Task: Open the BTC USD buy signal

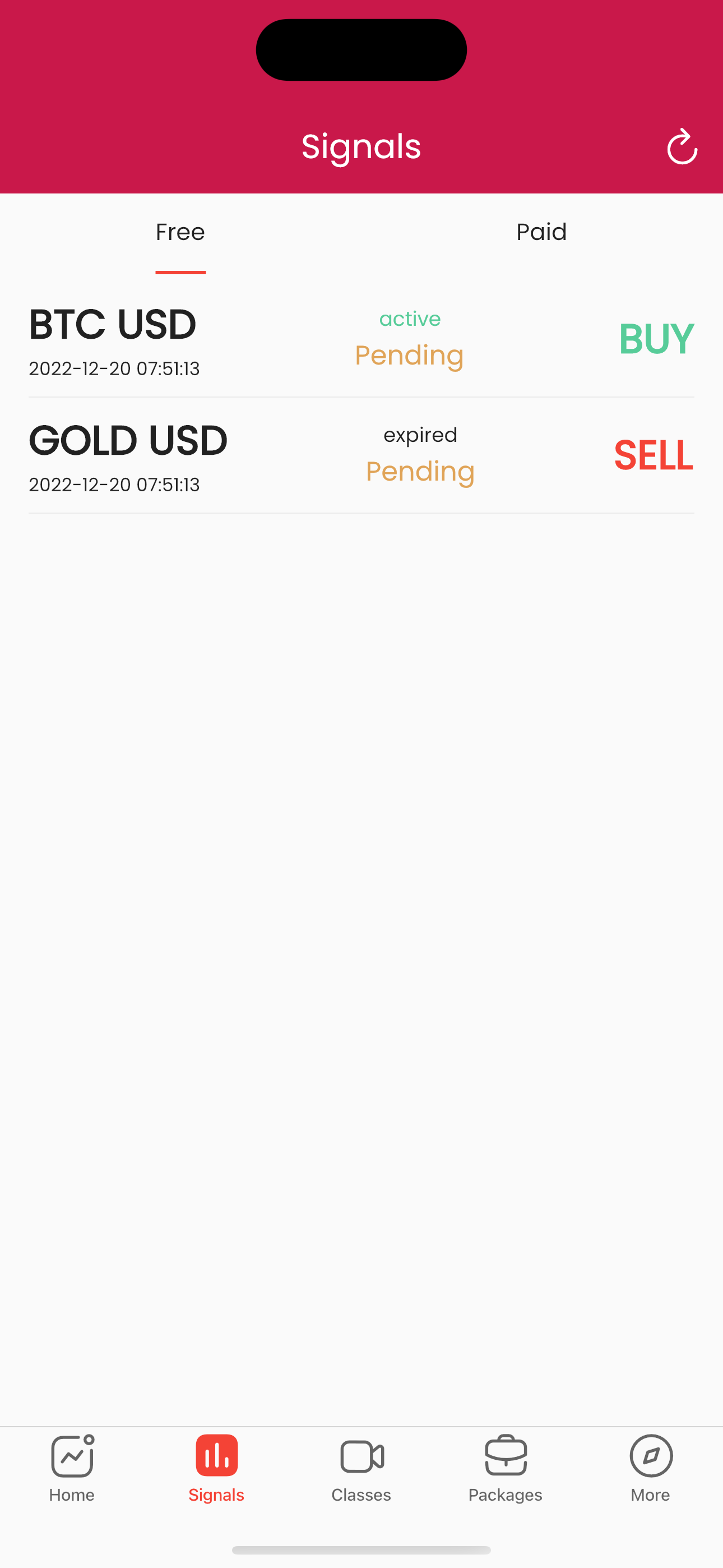Action: pos(360,339)
